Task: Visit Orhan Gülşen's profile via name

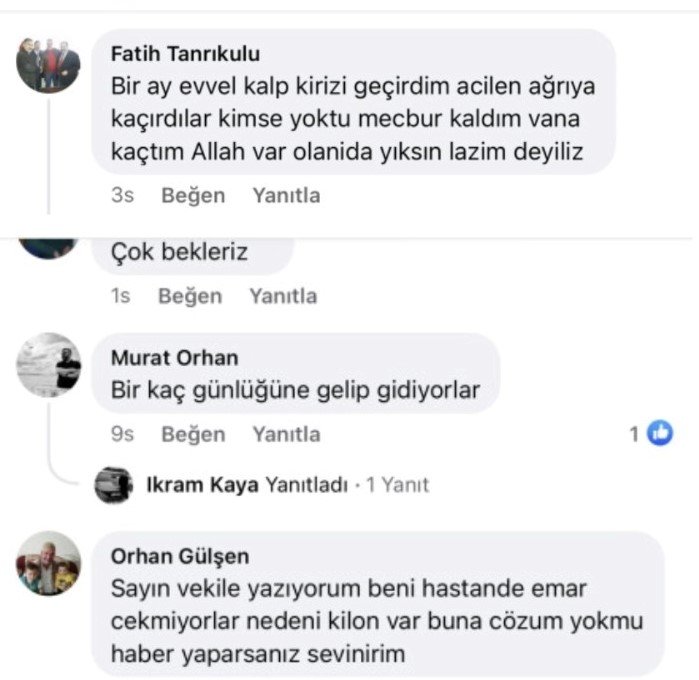Action: 180,557
